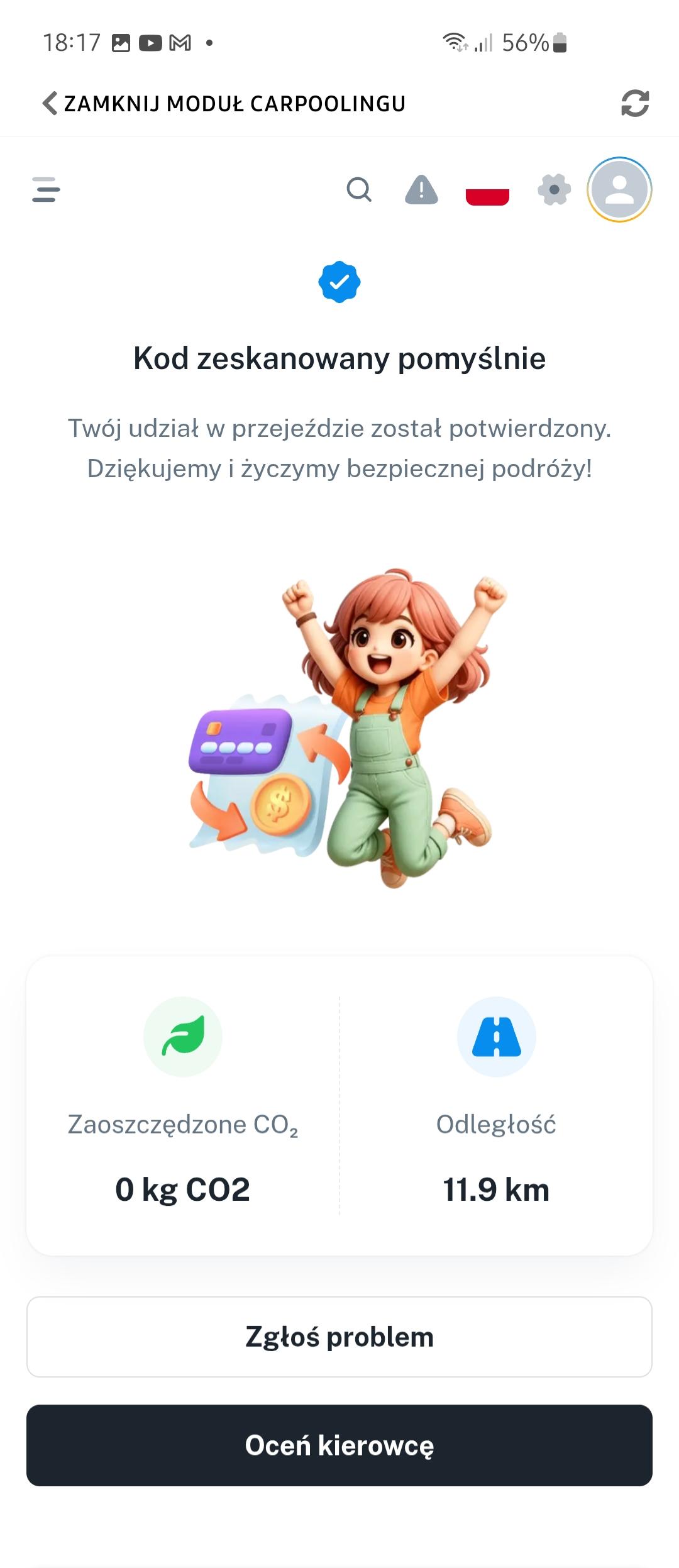679x1568 pixels.
Task: Tap Zgłoś problem button
Action: [339, 1337]
